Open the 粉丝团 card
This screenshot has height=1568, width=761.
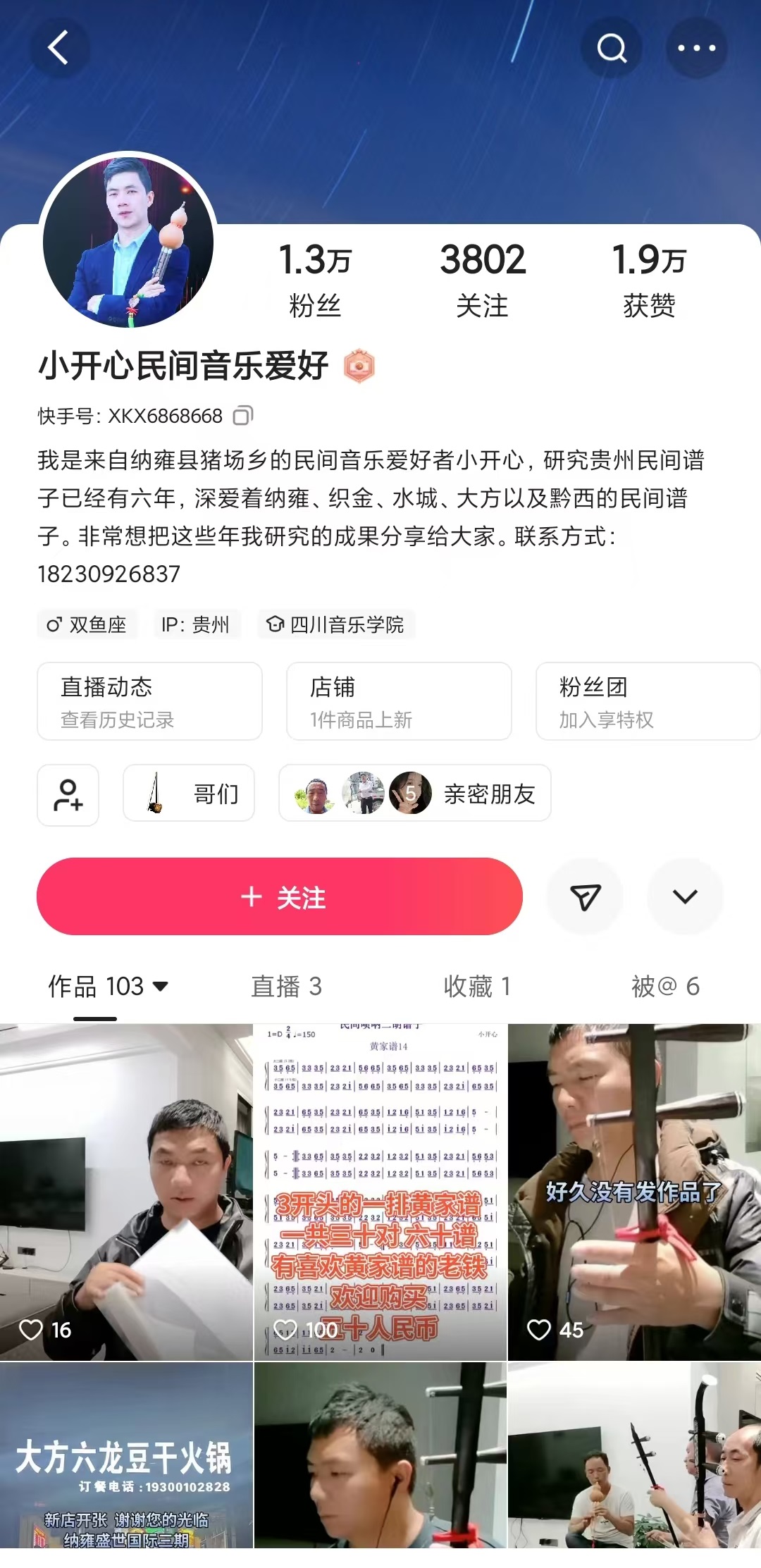coord(647,701)
